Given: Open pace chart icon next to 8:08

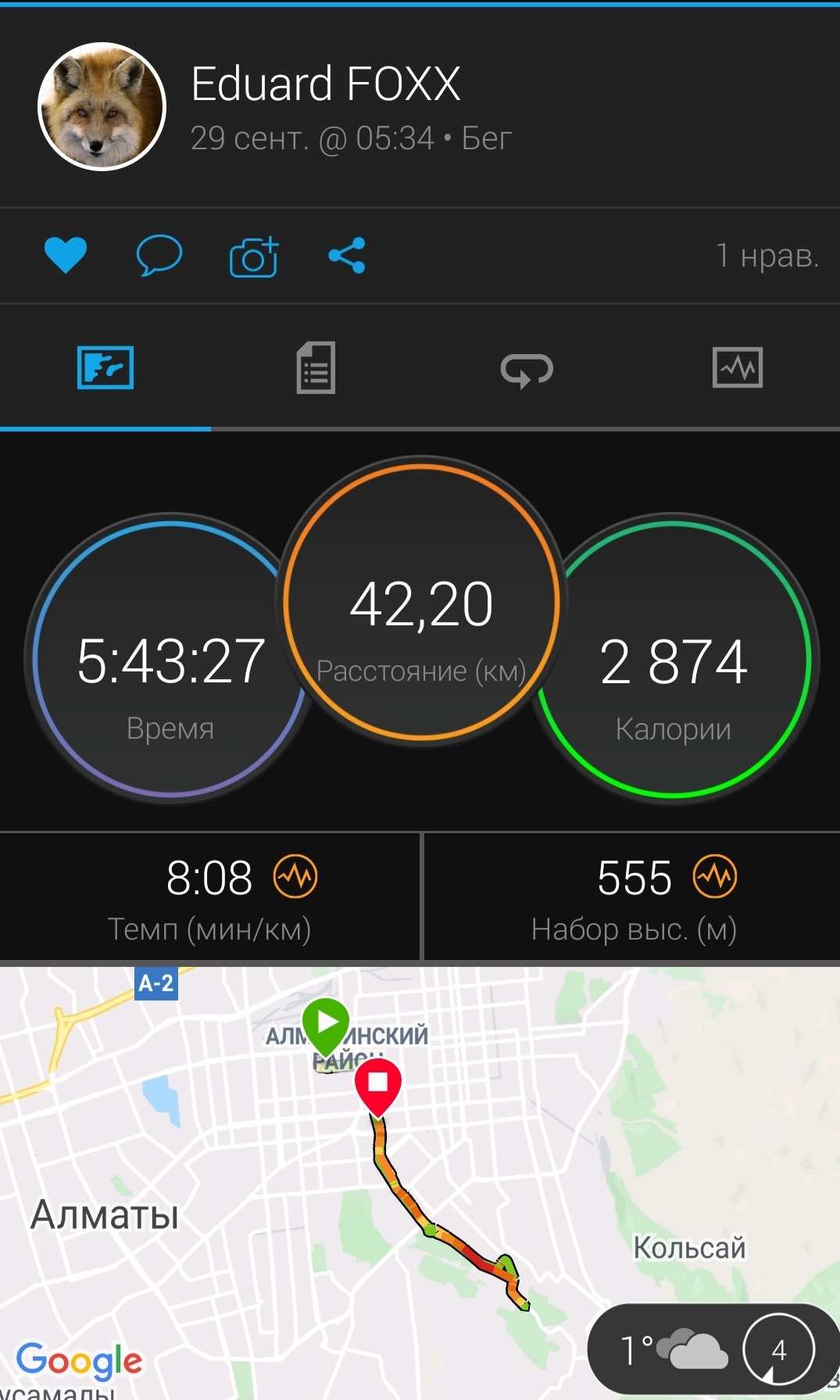Looking at the screenshot, I should click(295, 877).
